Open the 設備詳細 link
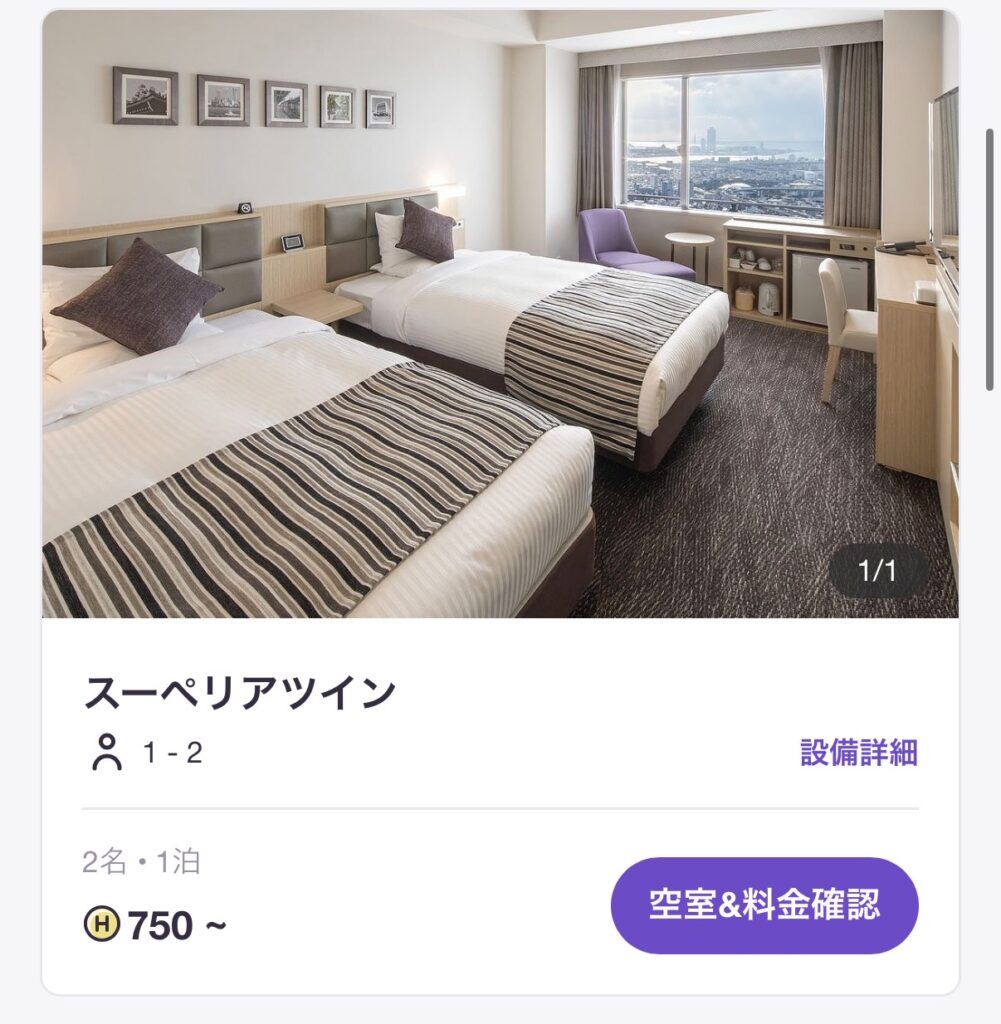Viewport: 1001px width, 1024px height. tap(858, 752)
